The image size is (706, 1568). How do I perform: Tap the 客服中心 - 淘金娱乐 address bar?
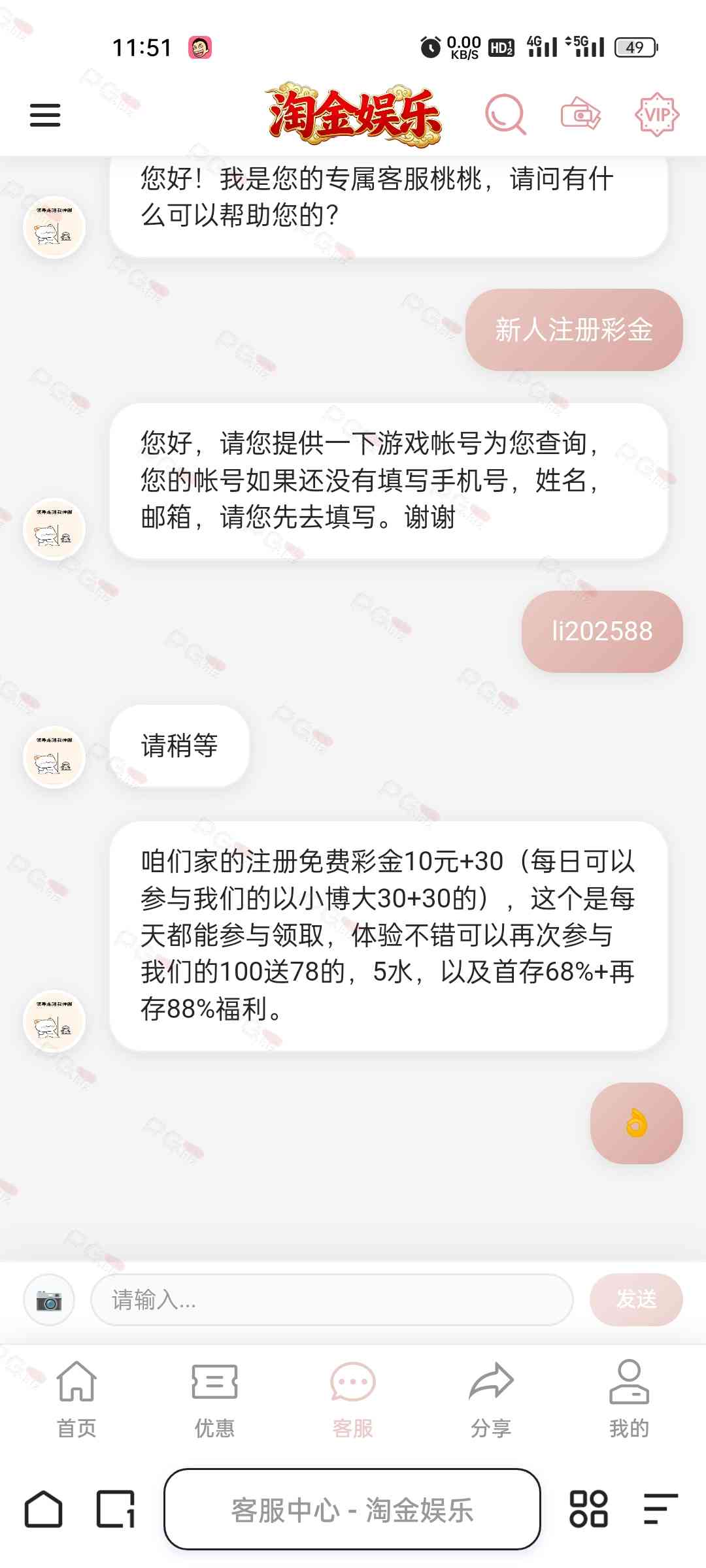click(x=352, y=1509)
